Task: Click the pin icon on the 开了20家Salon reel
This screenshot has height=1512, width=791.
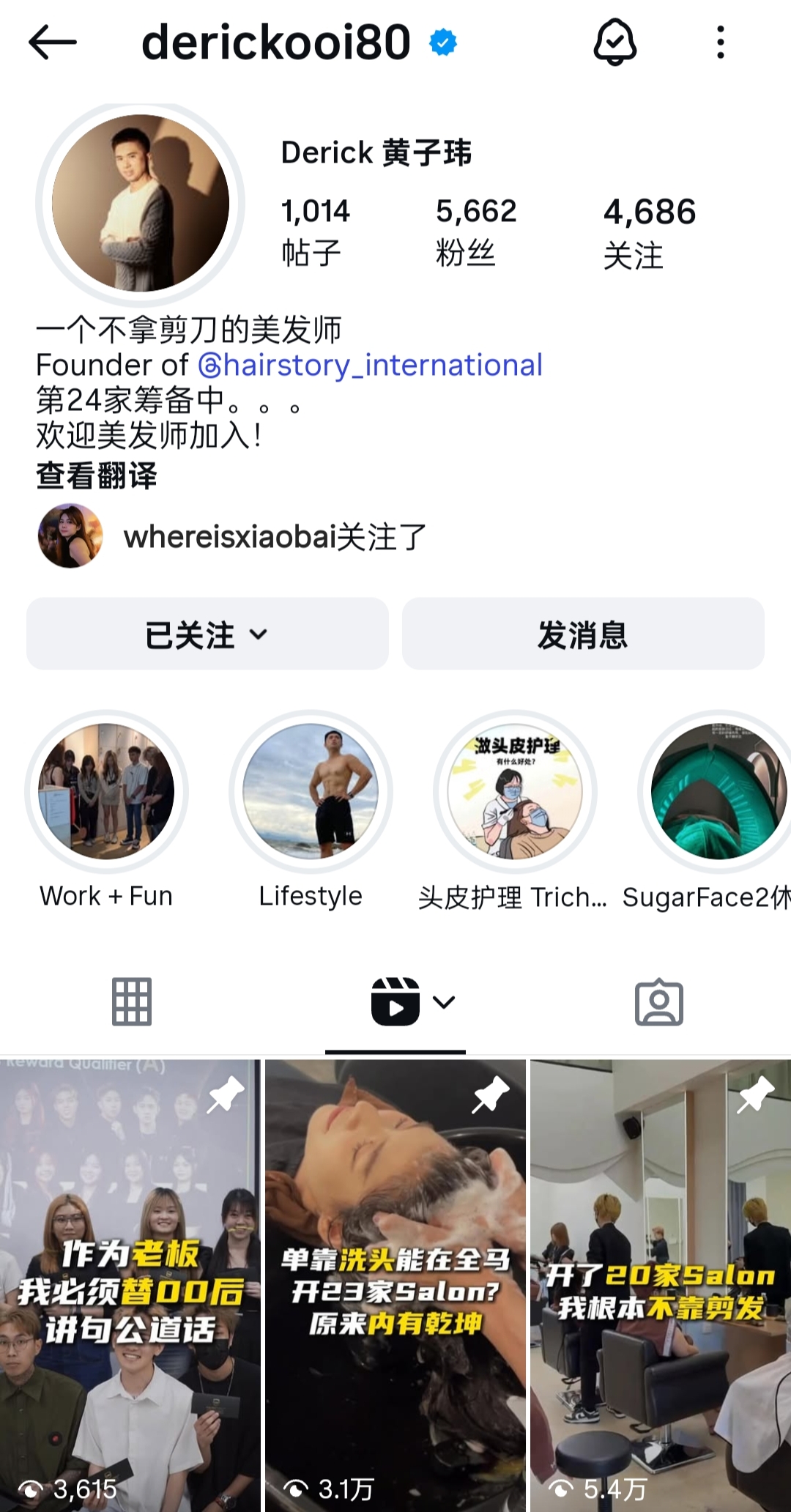Action: 755,1096
